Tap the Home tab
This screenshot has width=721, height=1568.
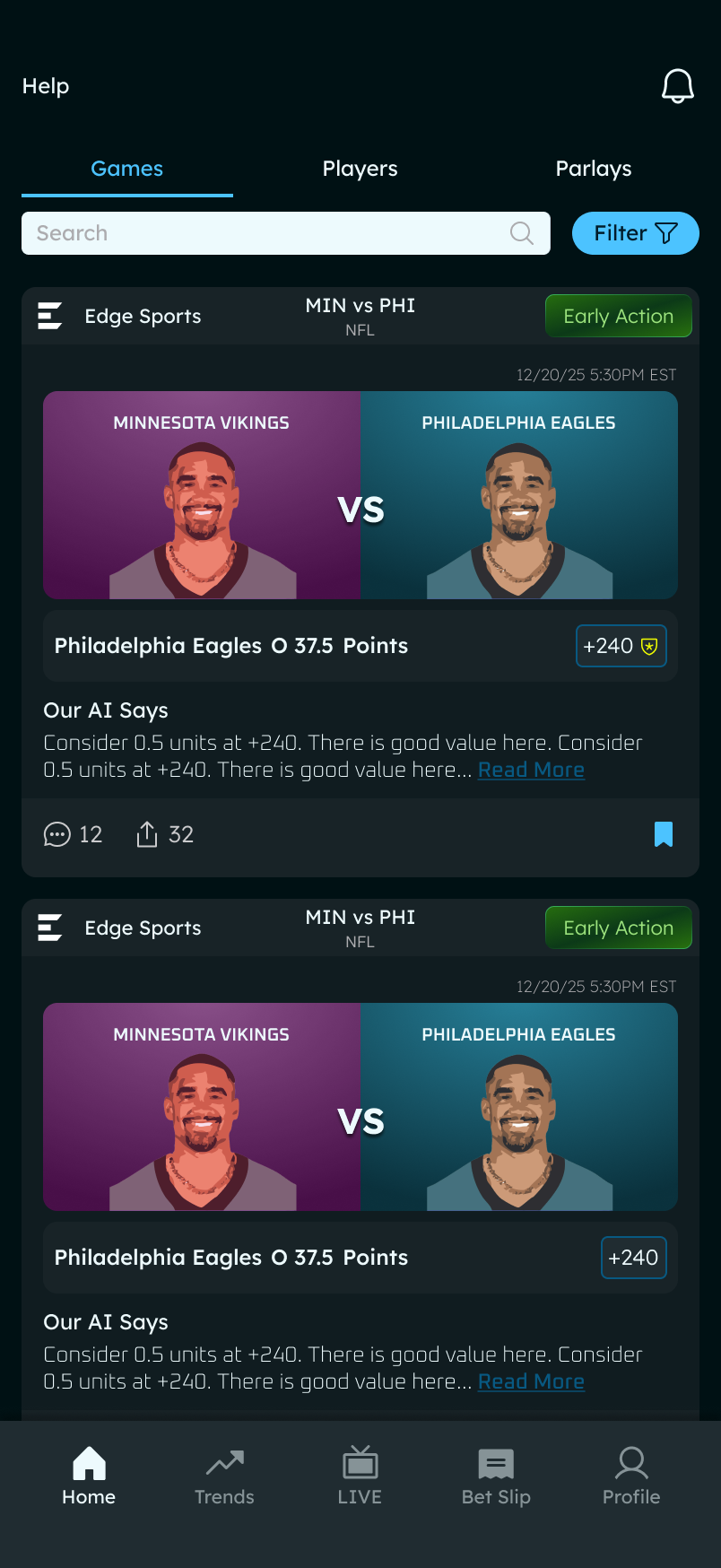(89, 1477)
